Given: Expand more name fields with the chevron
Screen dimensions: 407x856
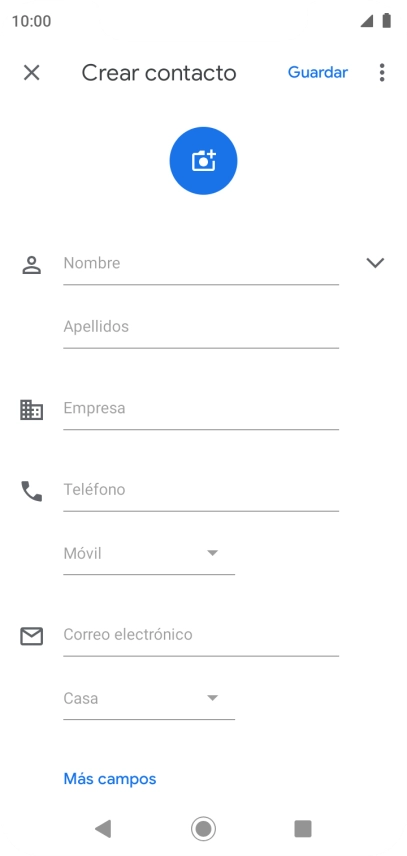Looking at the screenshot, I should (x=375, y=263).
